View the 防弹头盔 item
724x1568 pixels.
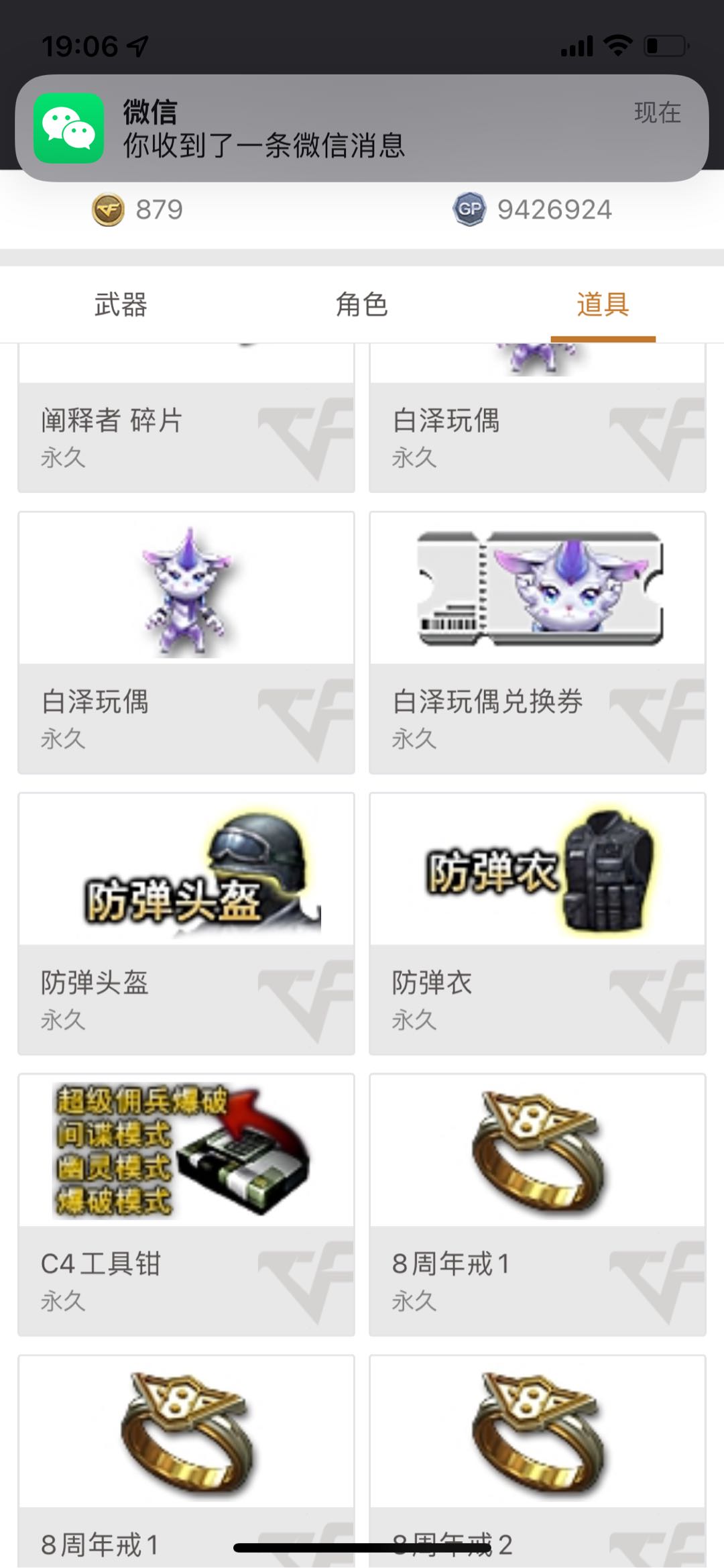[186, 923]
